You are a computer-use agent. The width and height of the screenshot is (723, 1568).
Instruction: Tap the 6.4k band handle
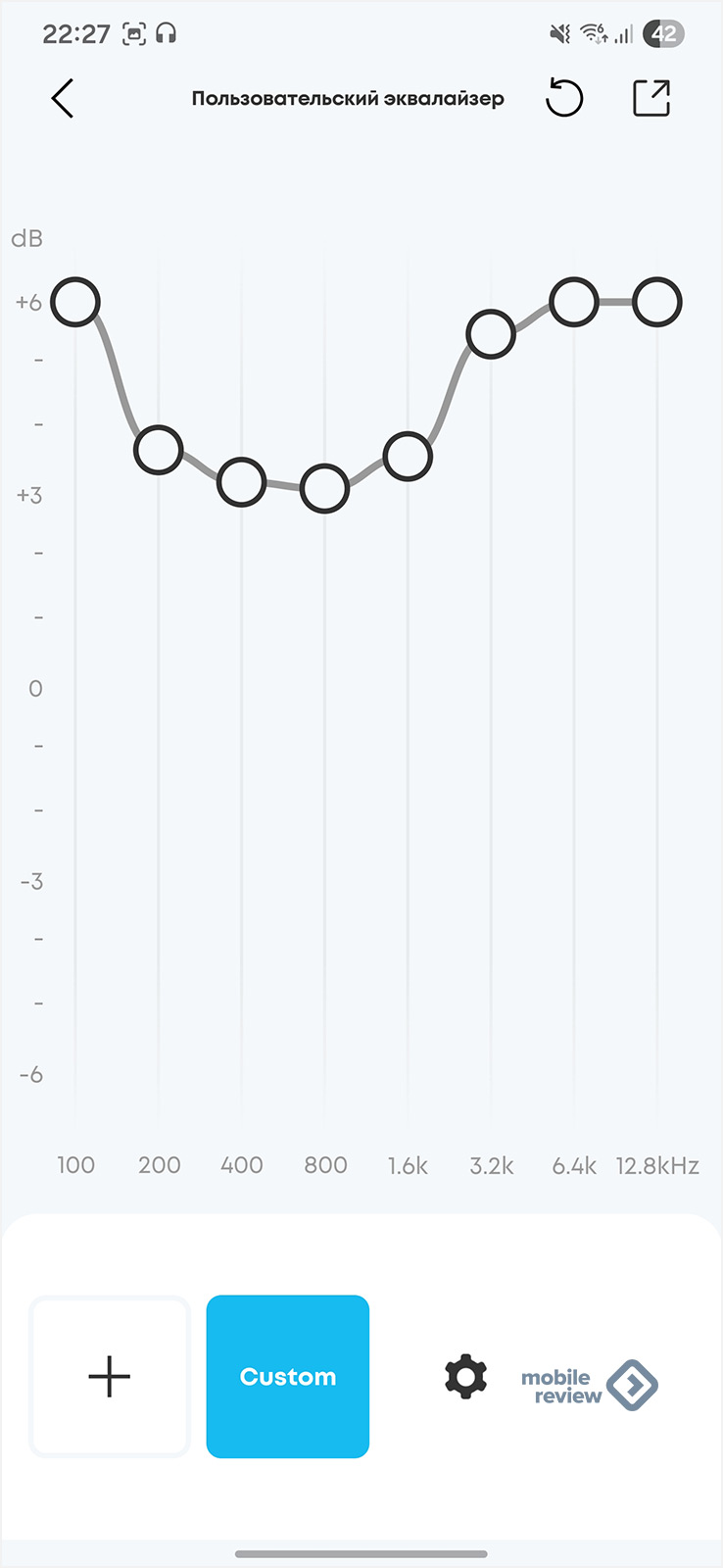(x=574, y=302)
